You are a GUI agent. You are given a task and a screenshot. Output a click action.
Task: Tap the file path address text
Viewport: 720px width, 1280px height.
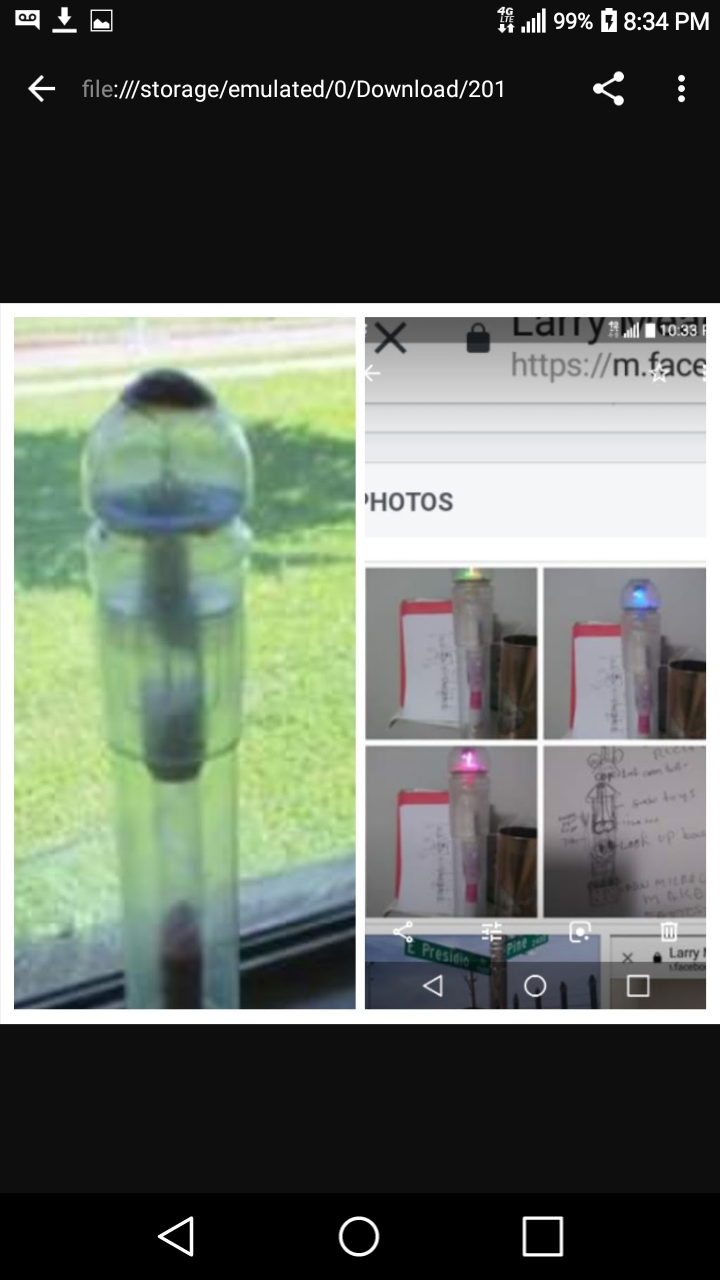[293, 89]
